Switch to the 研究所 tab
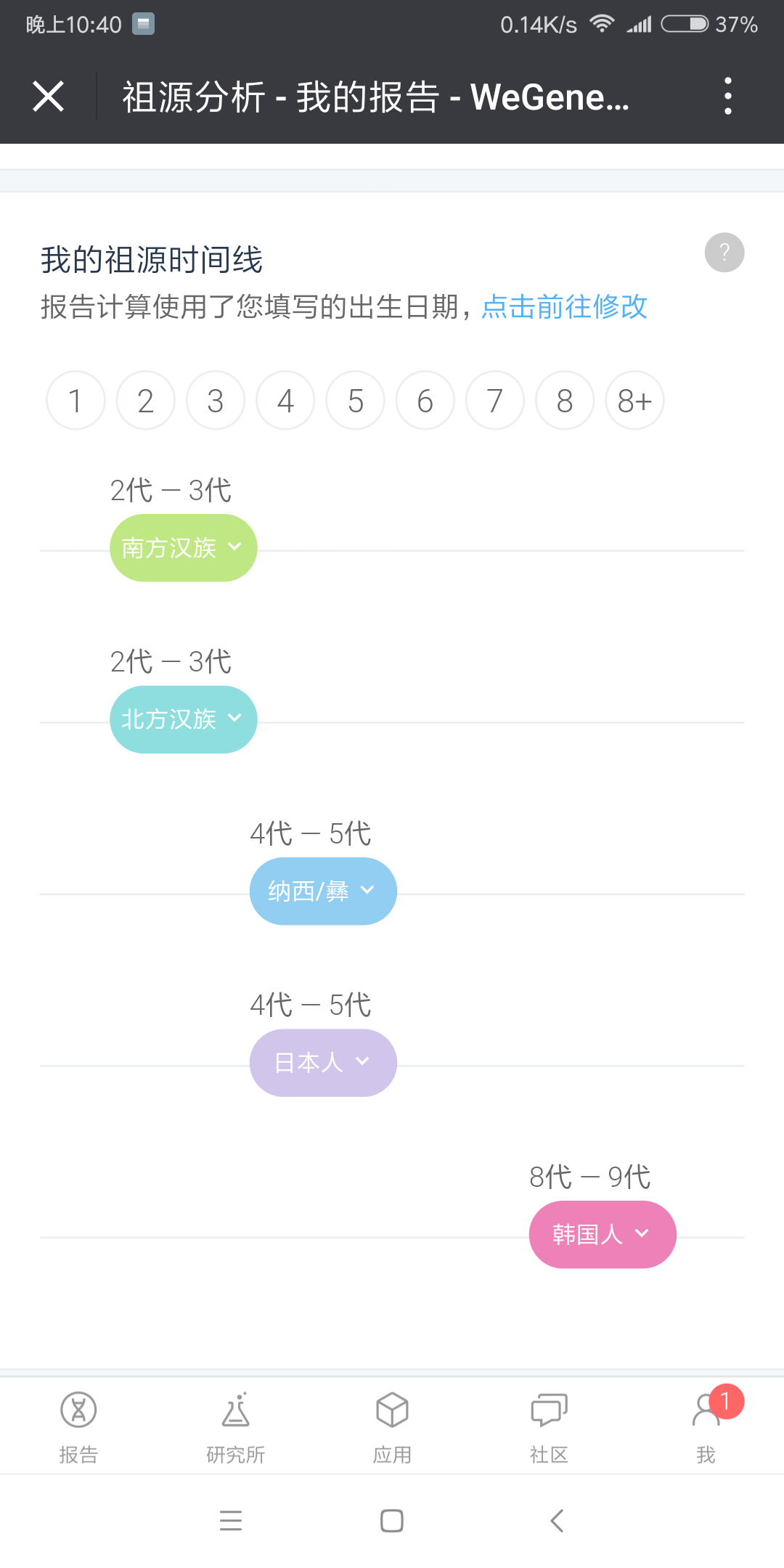Viewport: 784px width, 1568px height. tap(235, 1427)
